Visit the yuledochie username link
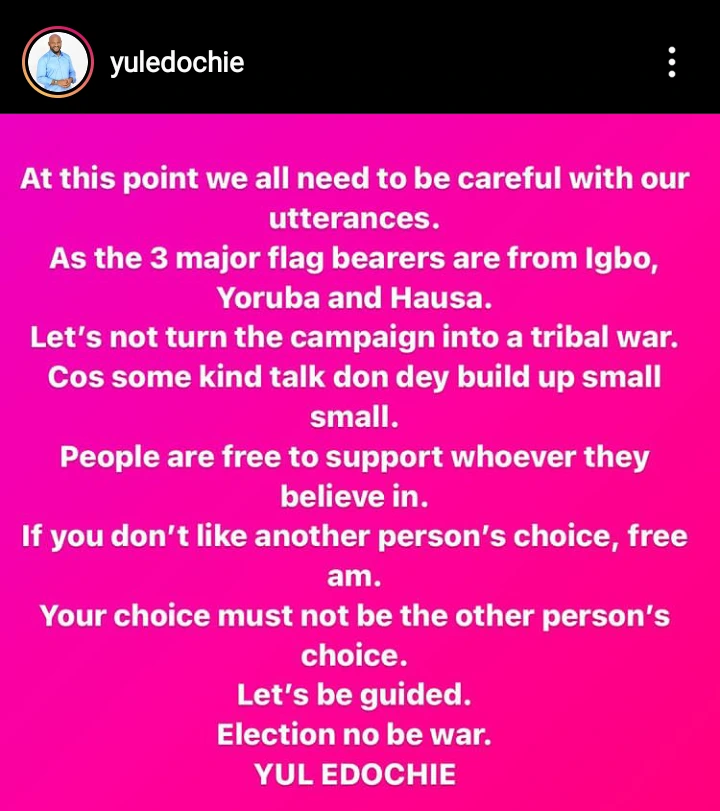Viewport: 720px width, 811px height. pyautogui.click(x=175, y=62)
